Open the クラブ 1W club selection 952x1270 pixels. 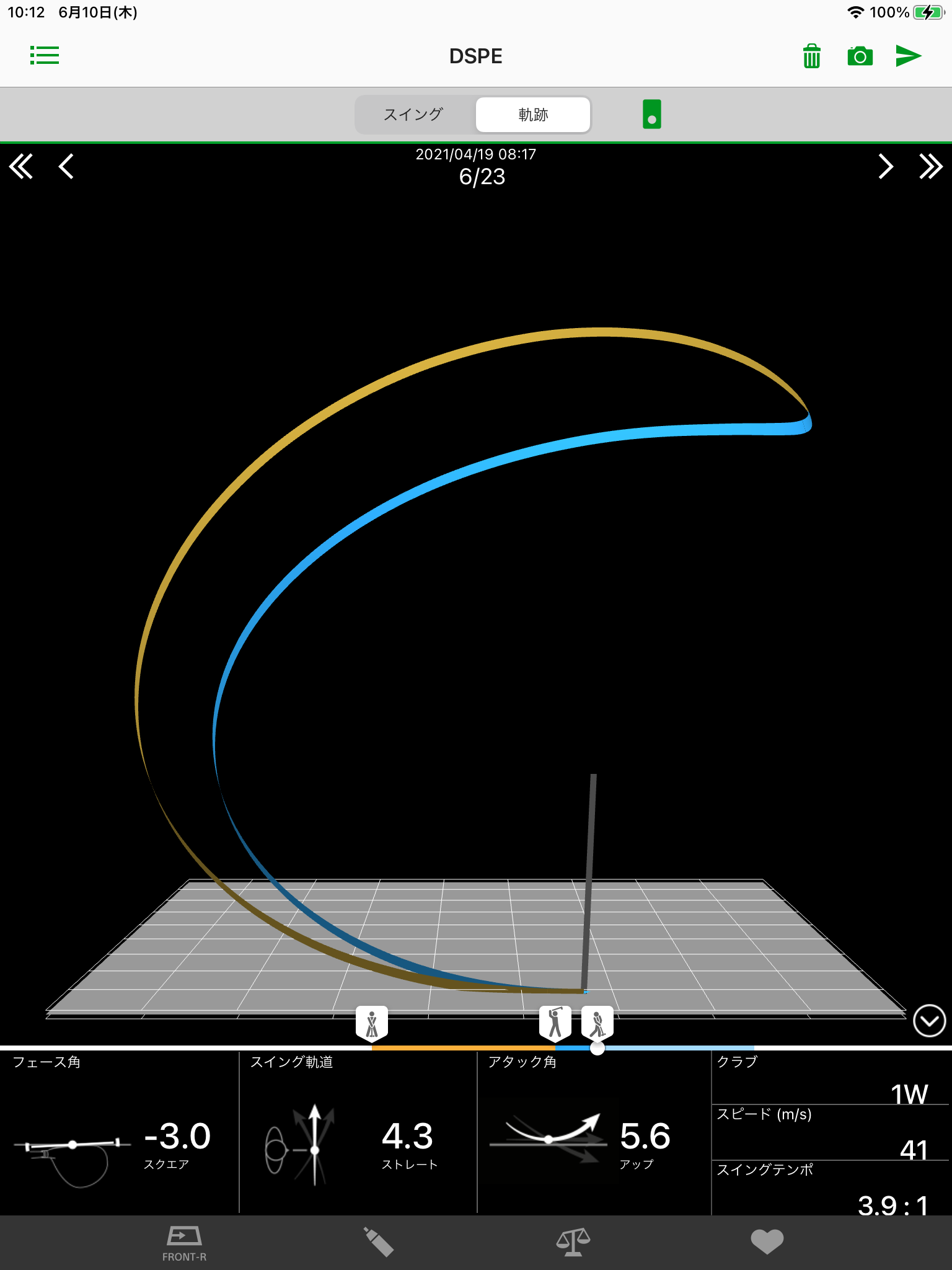click(831, 1082)
